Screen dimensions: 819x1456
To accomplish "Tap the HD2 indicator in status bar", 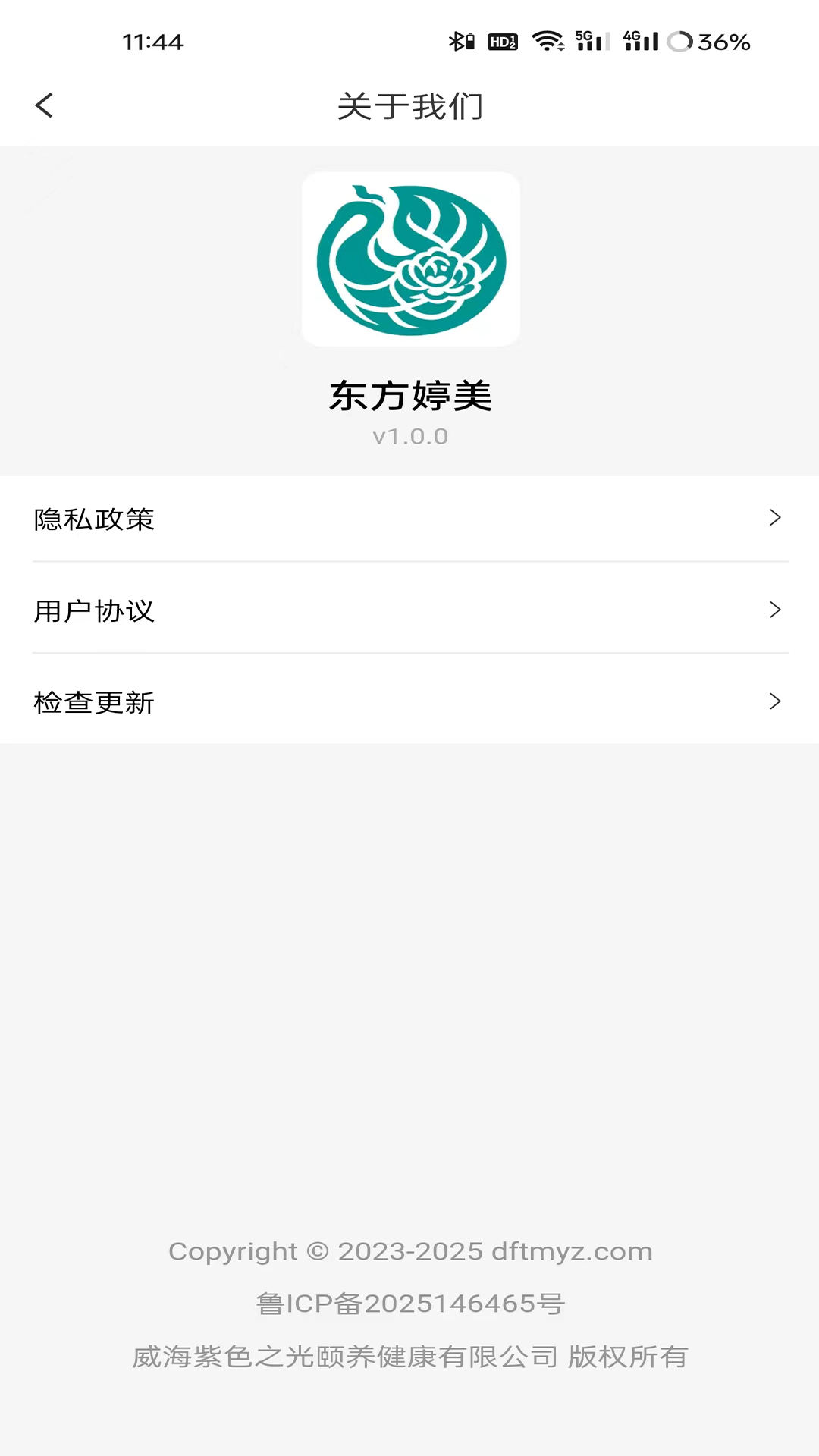I will (x=501, y=43).
